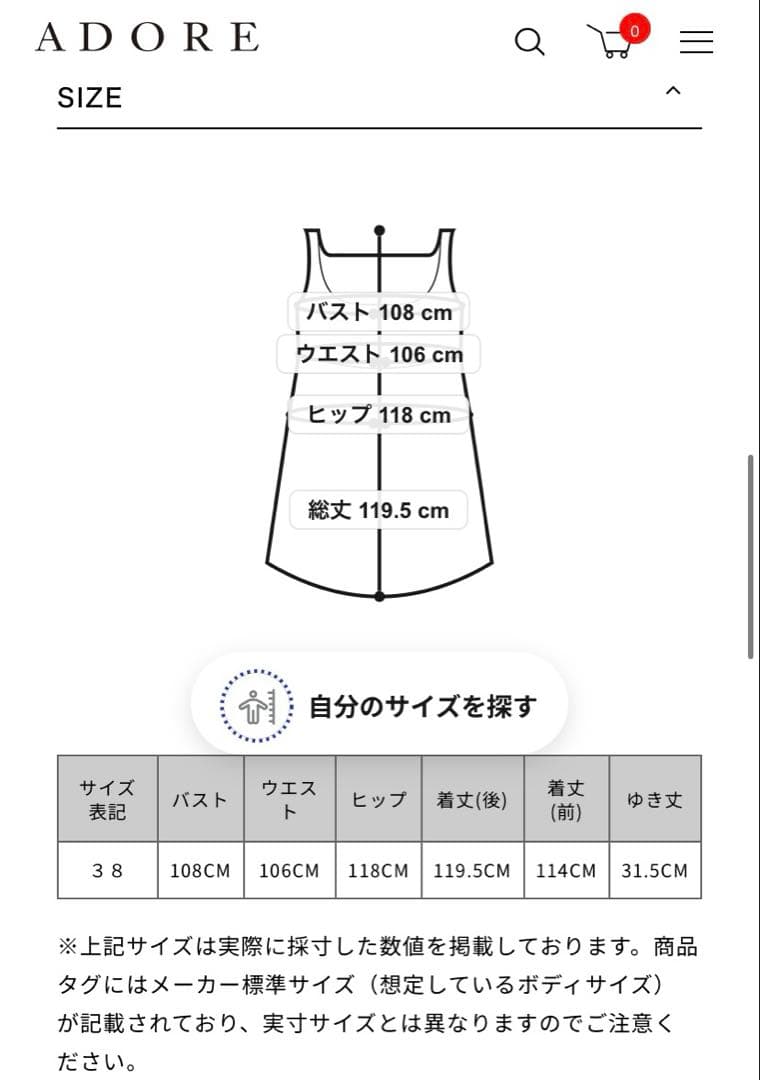760x1080 pixels.
Task: Select the 総丈 119.5 cm label
Action: pyautogui.click(x=378, y=510)
